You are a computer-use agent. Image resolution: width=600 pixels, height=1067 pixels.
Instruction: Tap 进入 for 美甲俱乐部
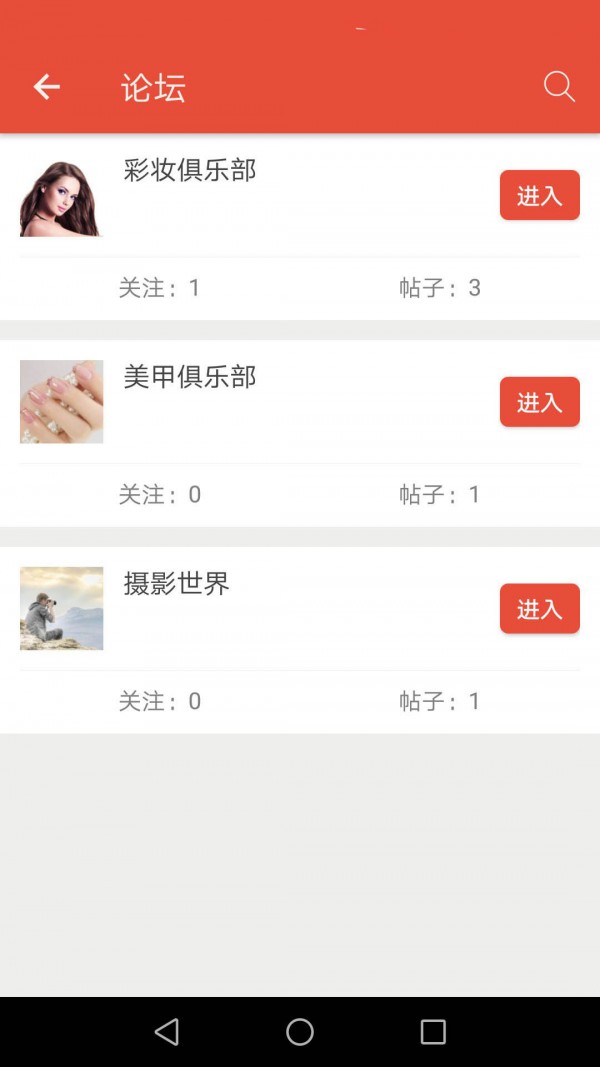tap(539, 402)
